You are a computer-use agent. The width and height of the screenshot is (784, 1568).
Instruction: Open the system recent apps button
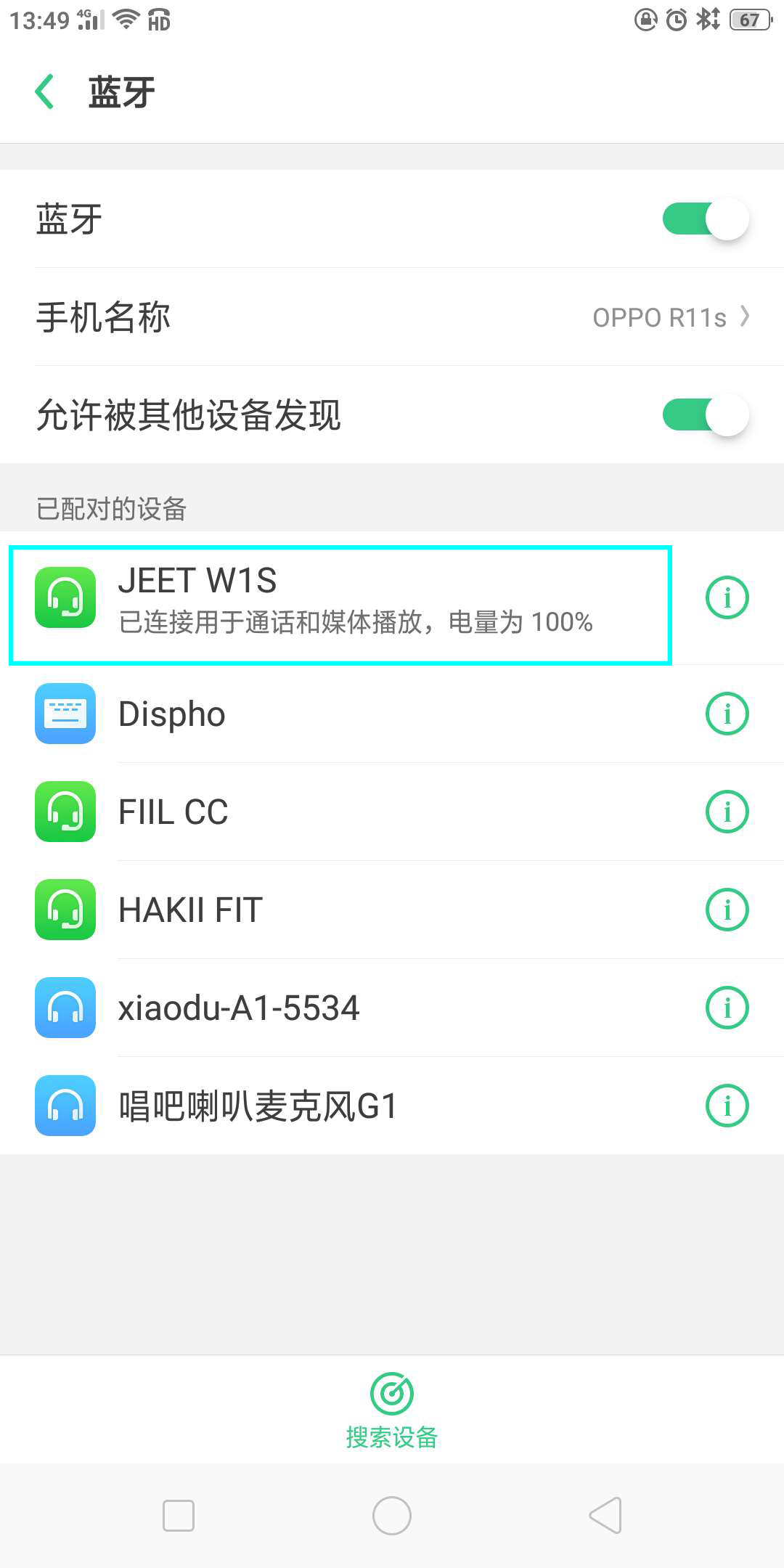(x=179, y=1516)
